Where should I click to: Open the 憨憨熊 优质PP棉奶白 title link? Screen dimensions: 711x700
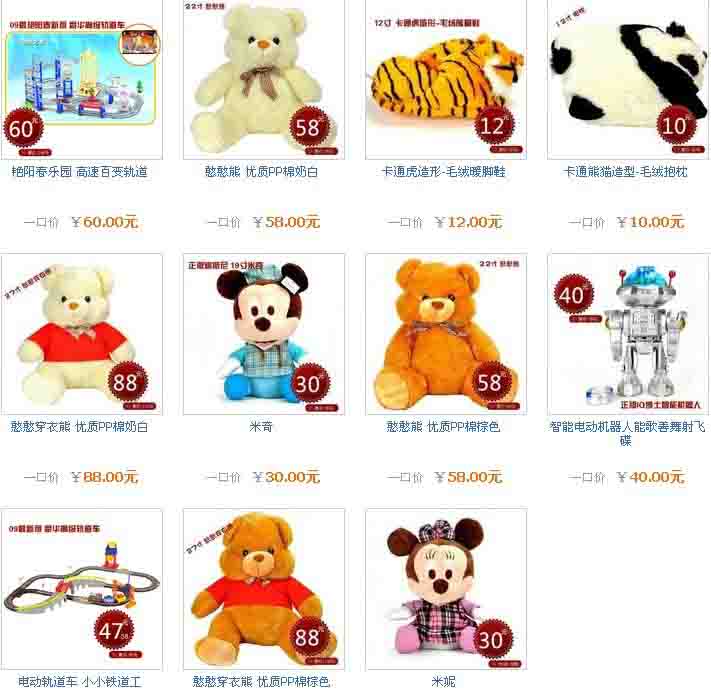tap(263, 172)
